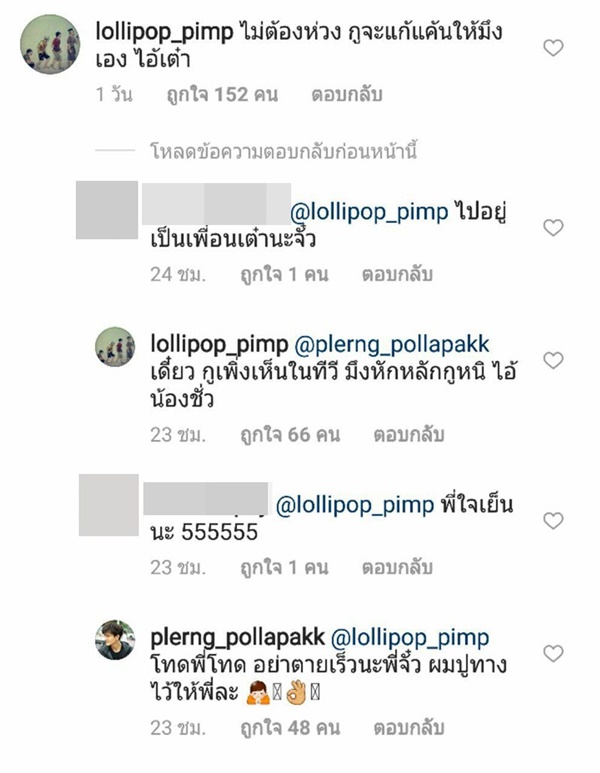Viewport: 600px width, 773px height.
Task: View the 48 likes on plerng_pollapakk's comment
Action: (x=282, y=729)
